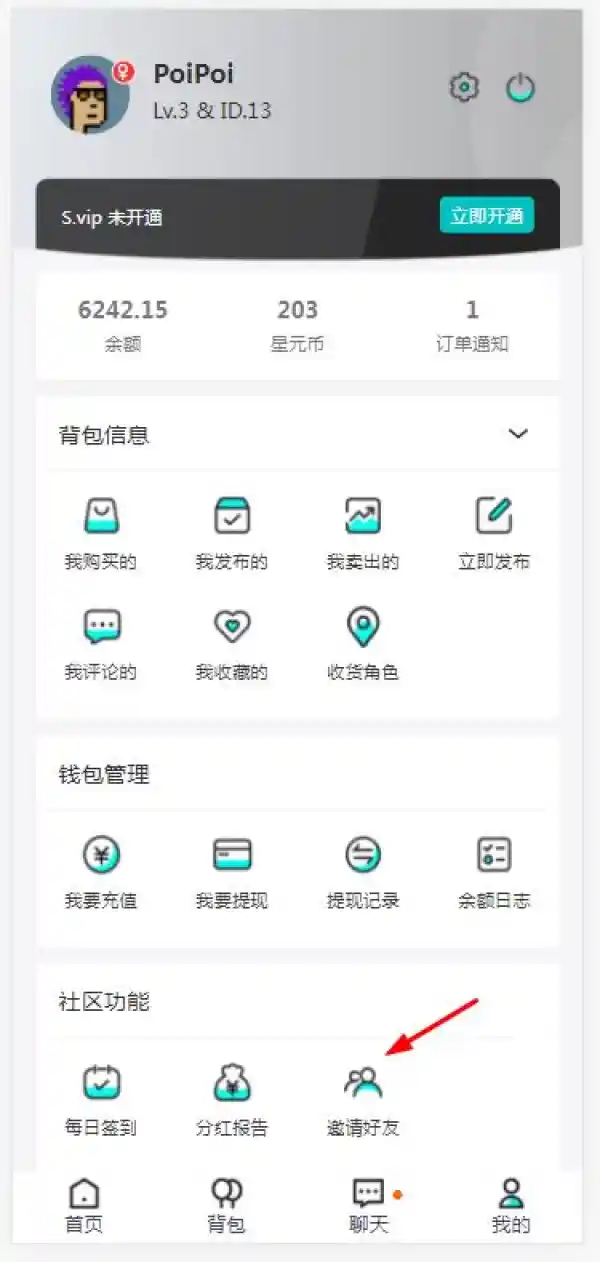Select 立即发布 to post now
Screen dimensions: 600x1262
coord(494,534)
